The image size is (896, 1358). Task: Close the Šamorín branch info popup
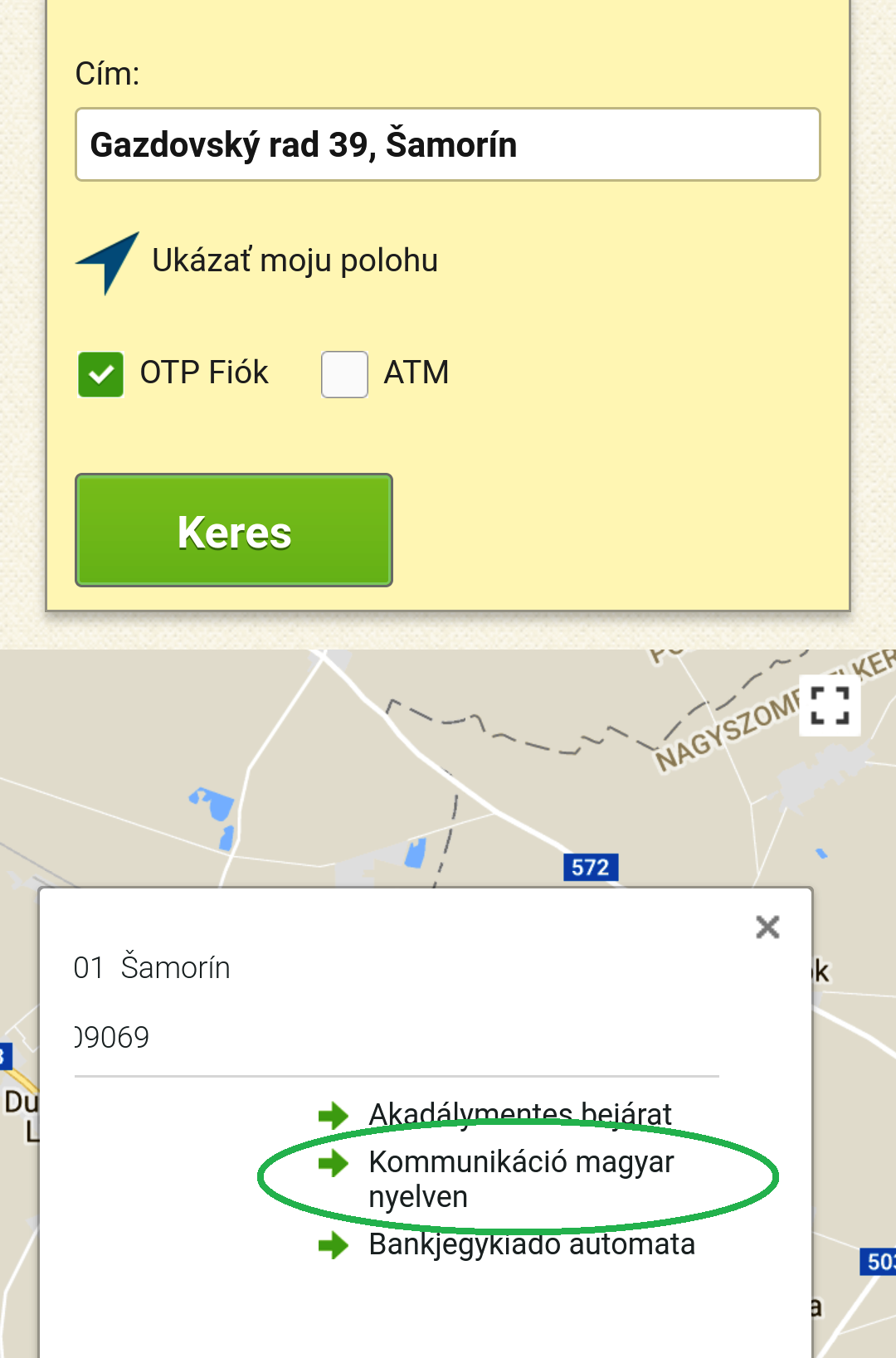click(767, 927)
